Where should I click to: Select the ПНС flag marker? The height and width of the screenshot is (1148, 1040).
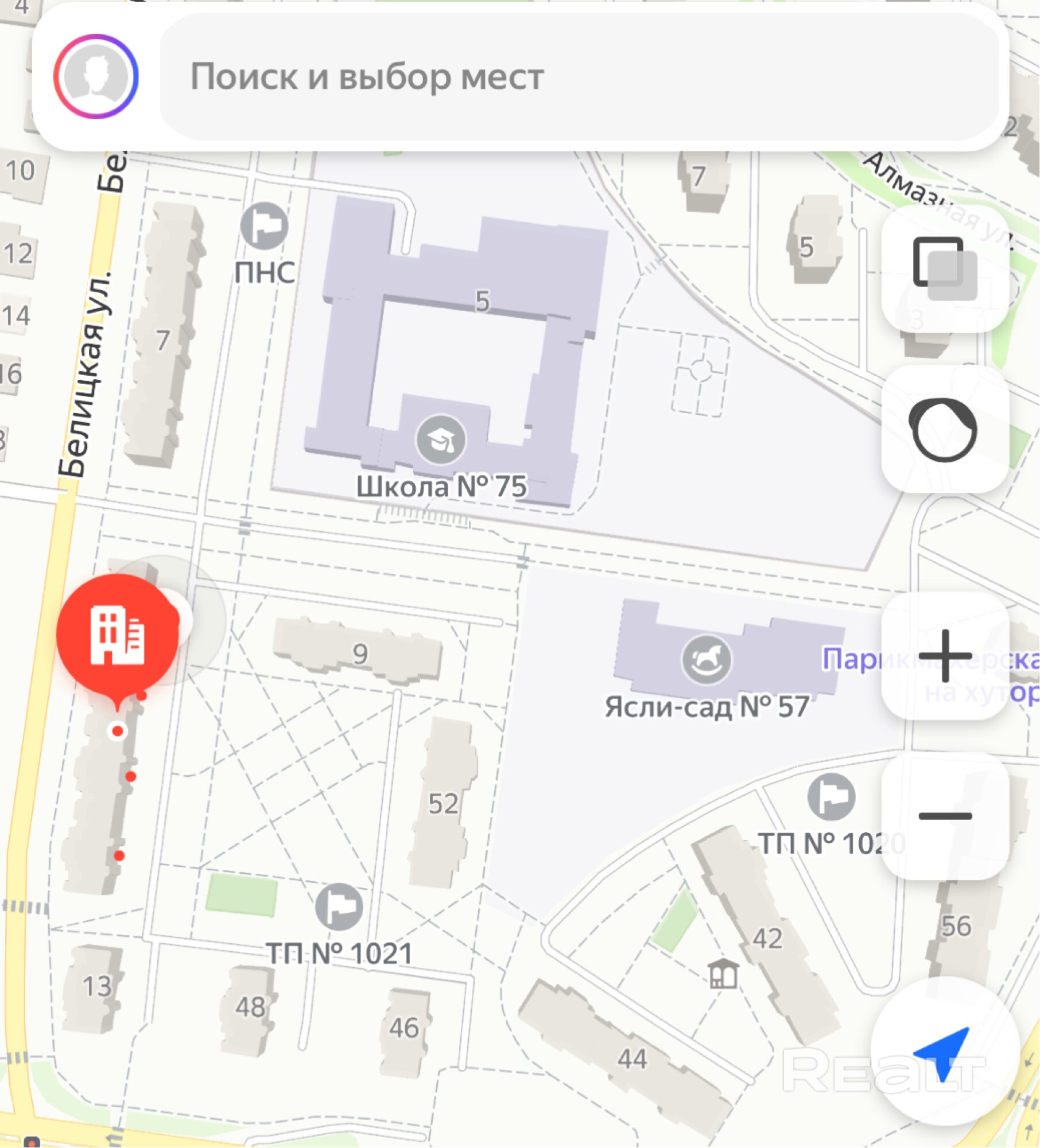pos(264,226)
